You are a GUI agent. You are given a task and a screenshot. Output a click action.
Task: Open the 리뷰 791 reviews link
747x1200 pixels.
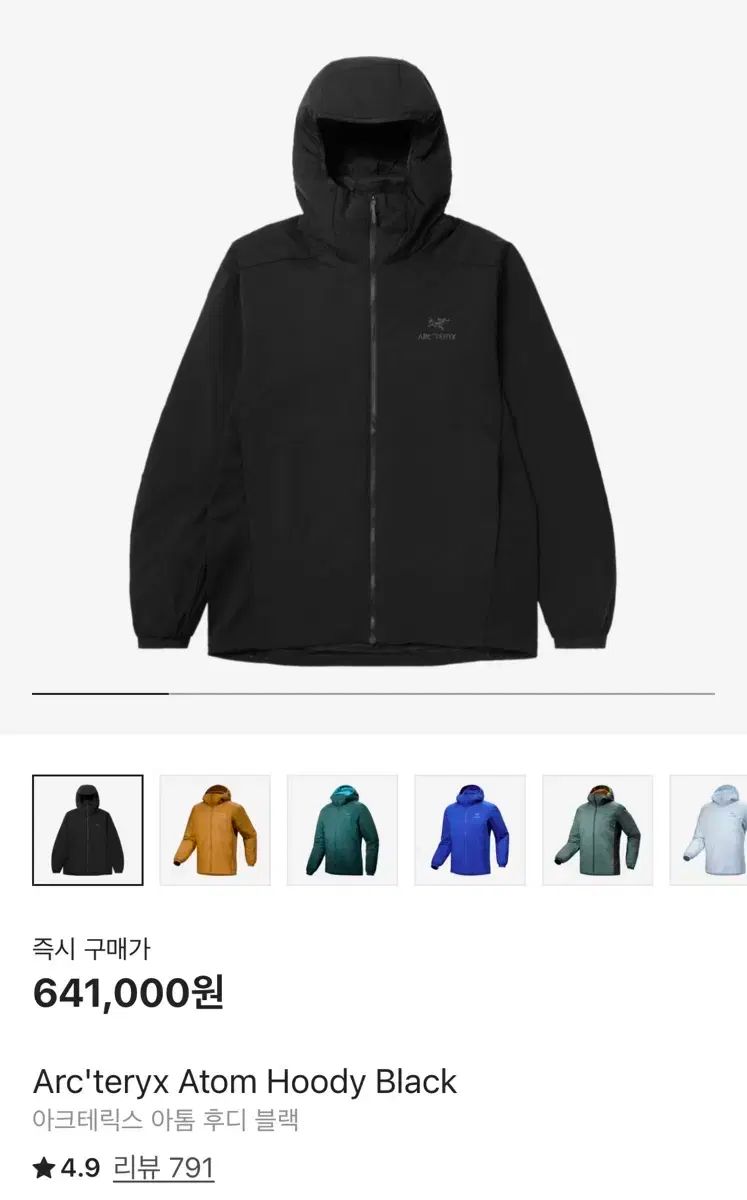pos(163,1167)
